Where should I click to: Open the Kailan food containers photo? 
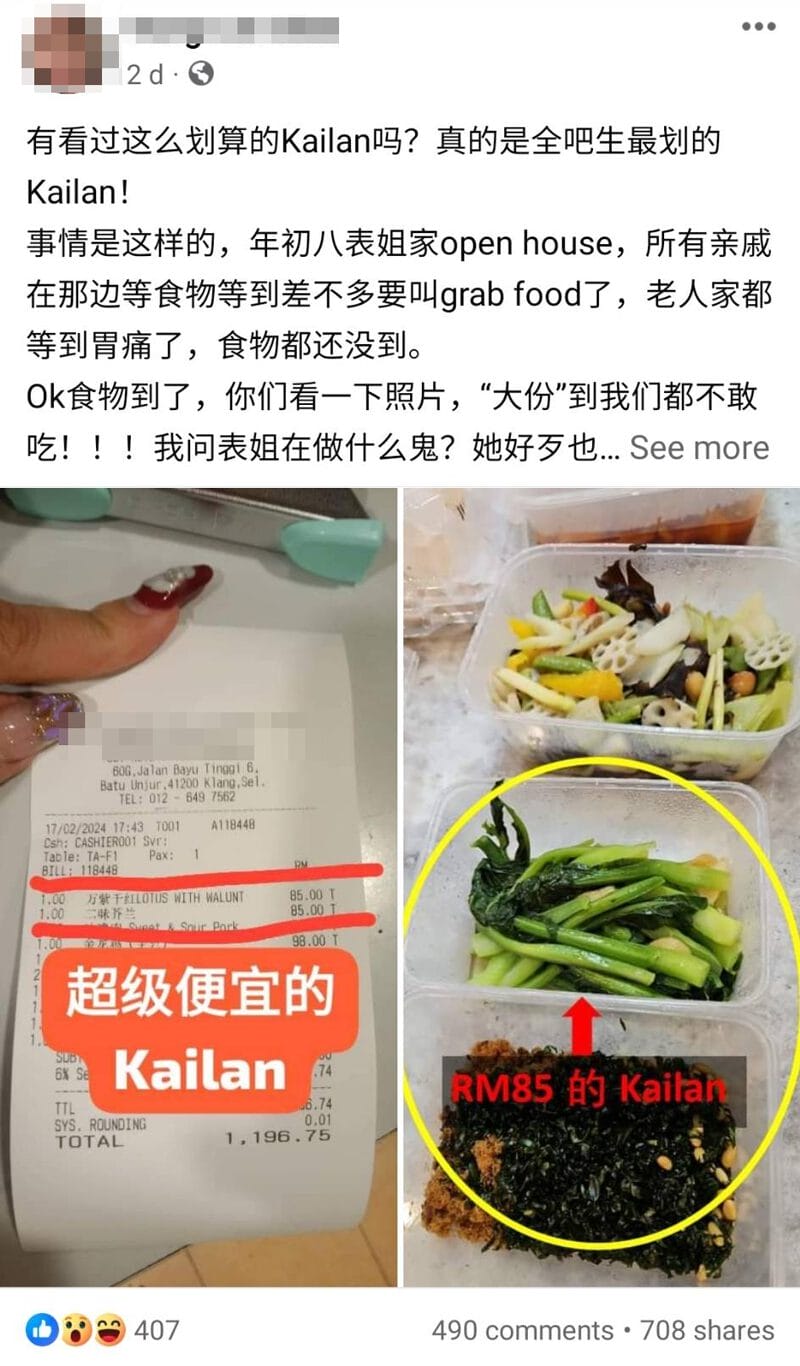(x=600, y=885)
